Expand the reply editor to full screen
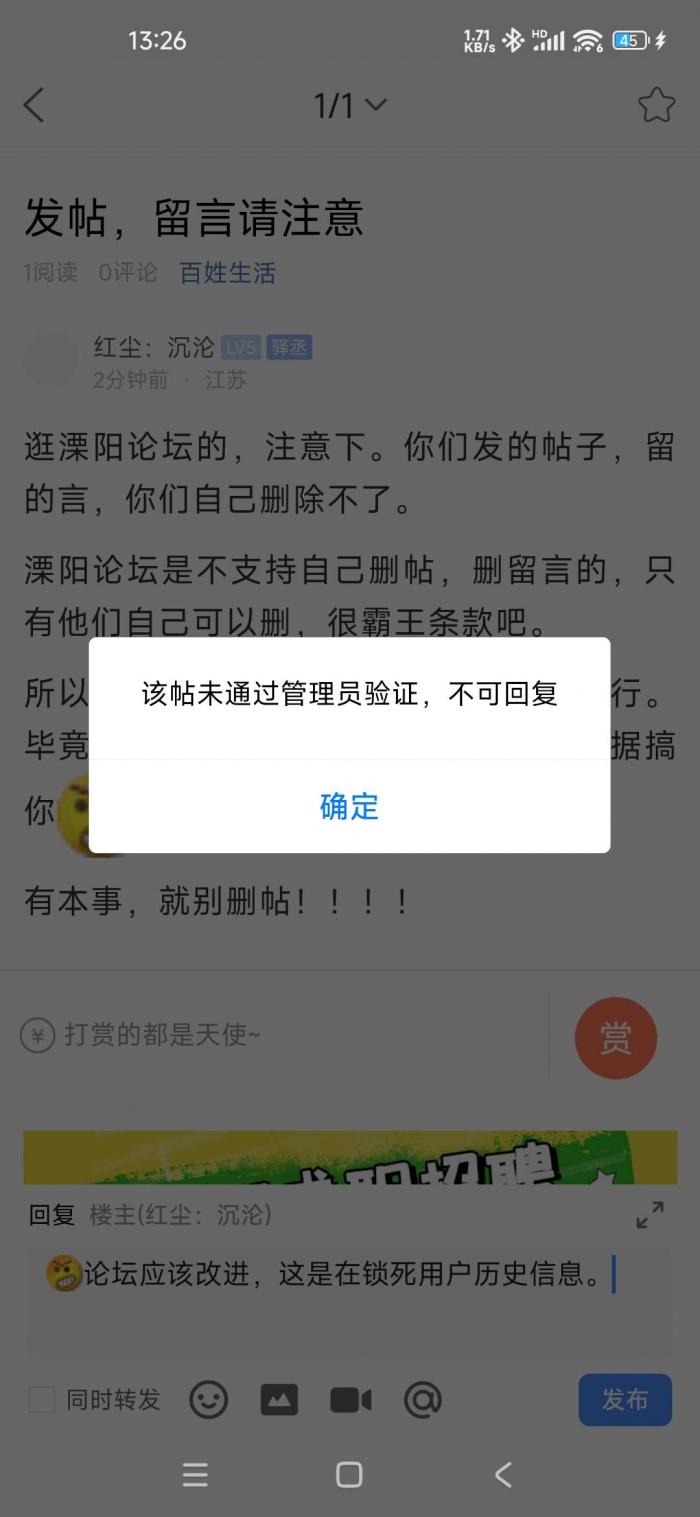700x1517 pixels. point(650,1215)
